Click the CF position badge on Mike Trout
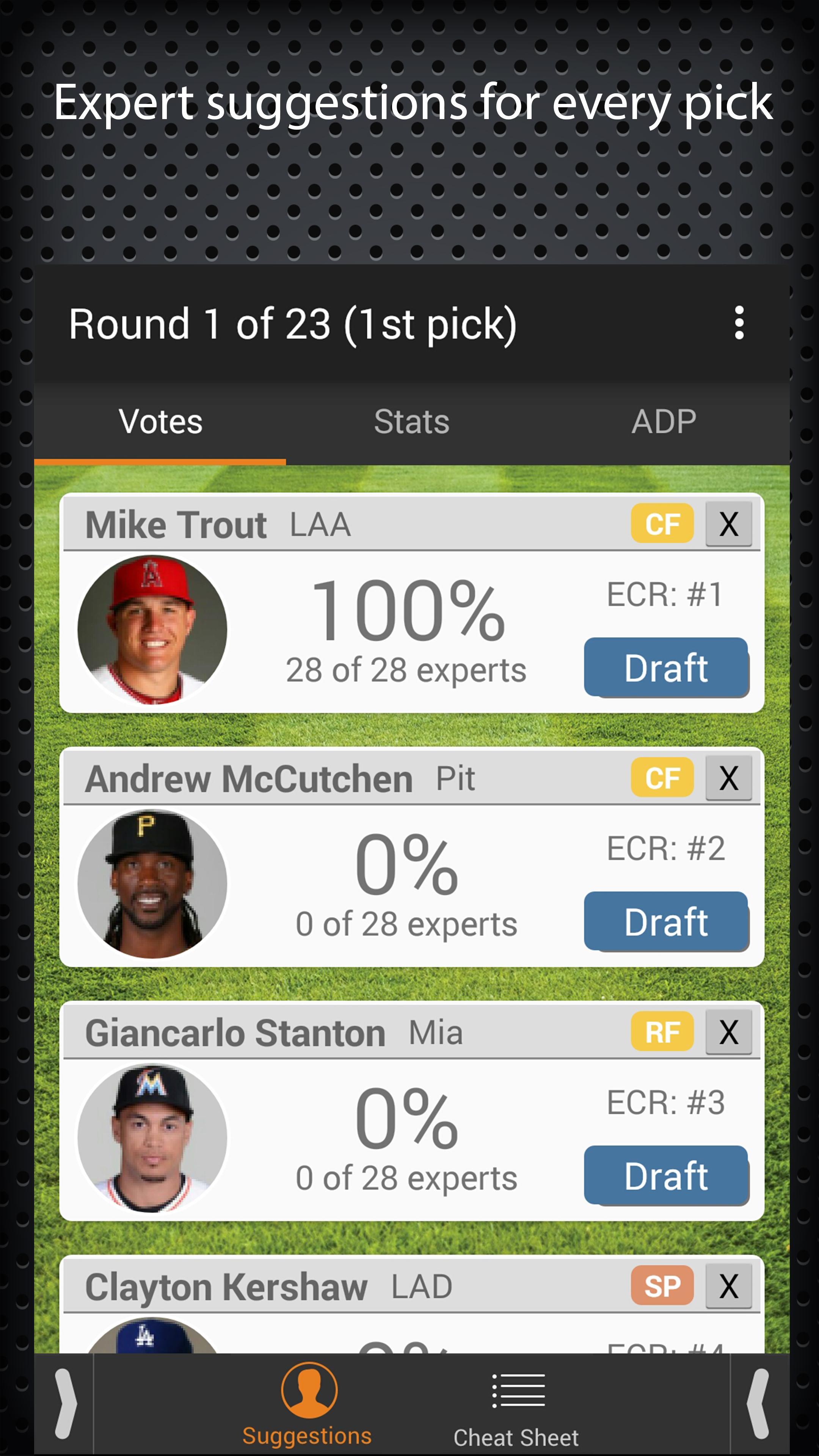Image resolution: width=819 pixels, height=1456 pixels. pos(662,523)
